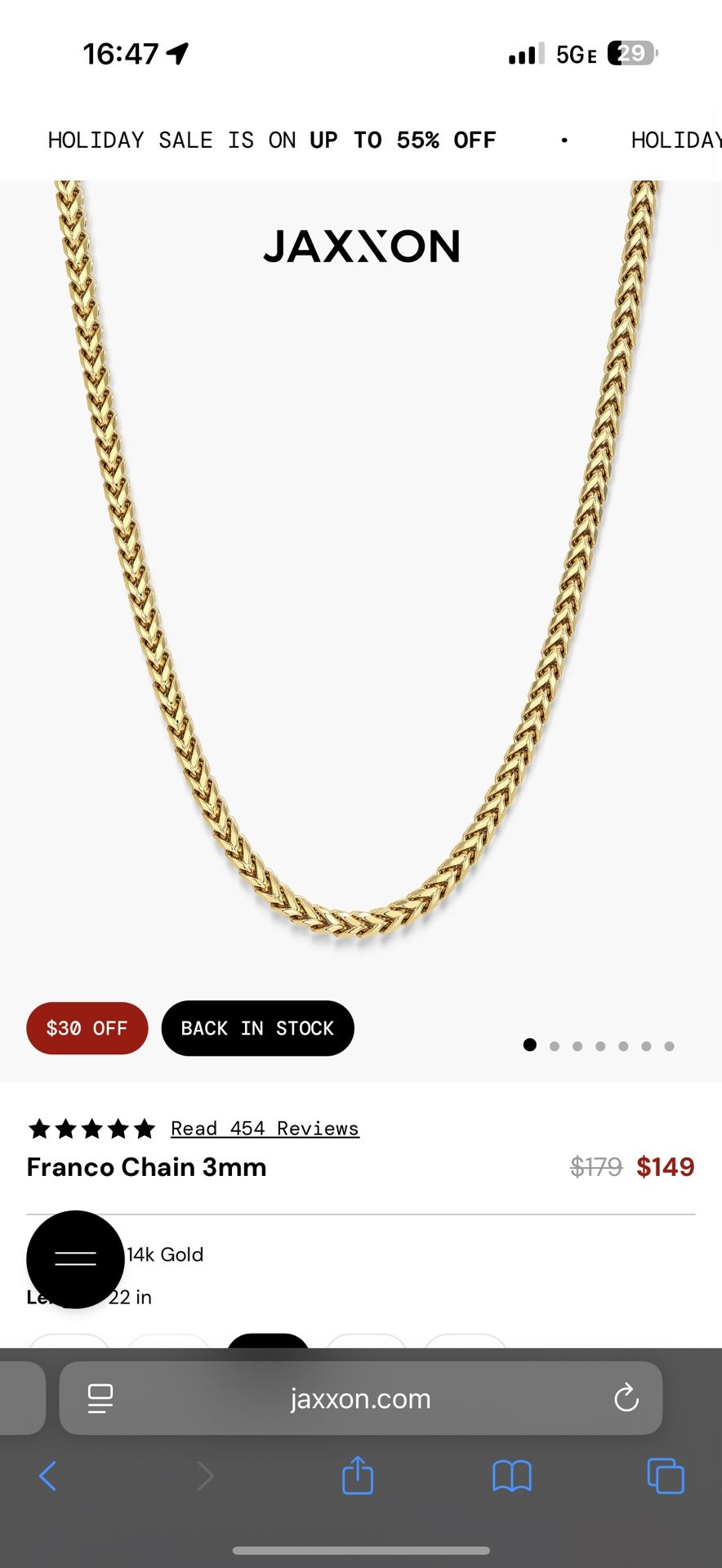Tap the JAXXON logo
Screen dimensions: 722x1568
pyautogui.click(x=362, y=246)
